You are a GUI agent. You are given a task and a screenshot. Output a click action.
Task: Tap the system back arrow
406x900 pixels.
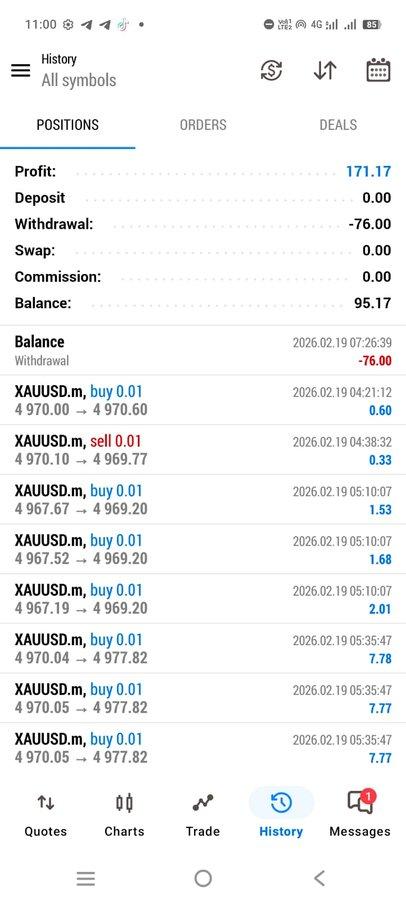pyautogui.click(x=320, y=878)
